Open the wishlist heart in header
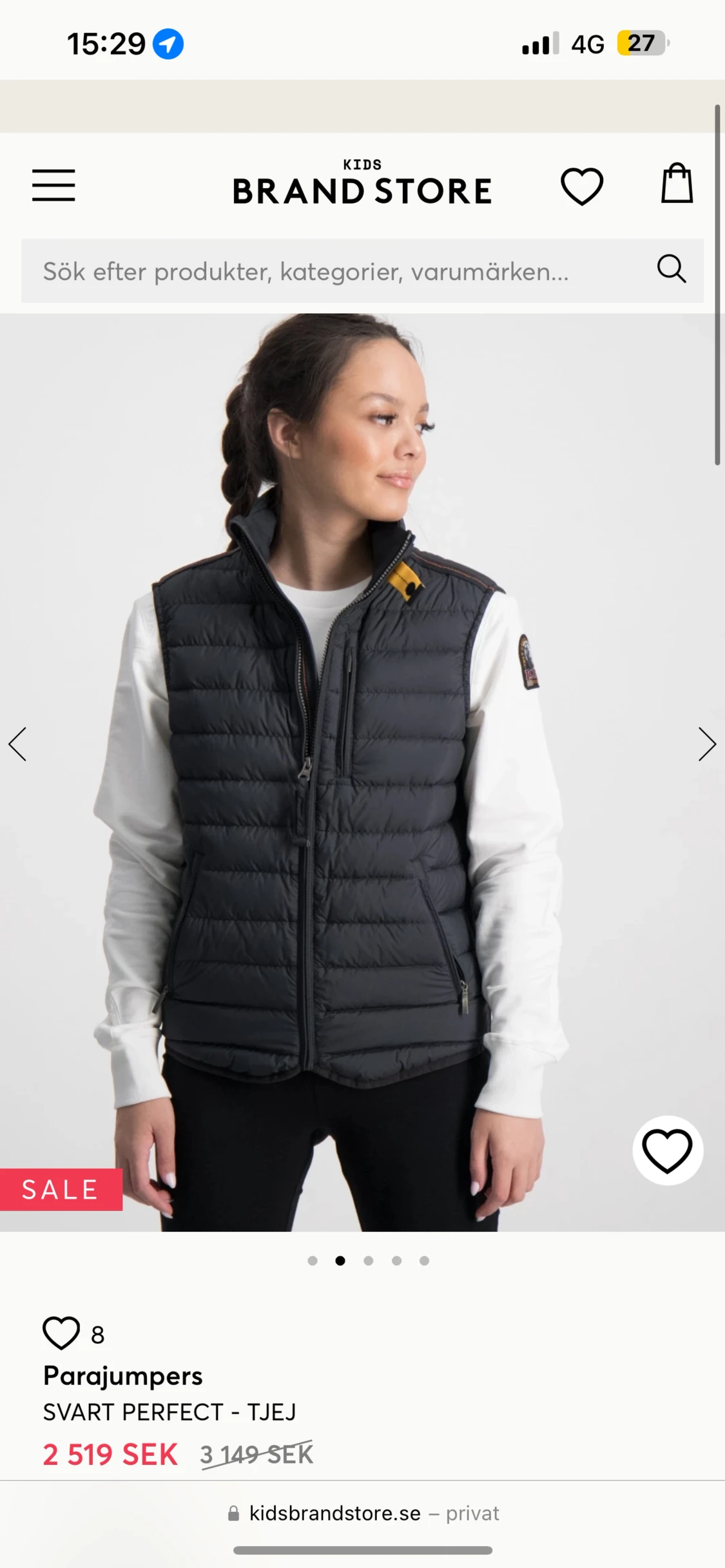 click(x=582, y=186)
